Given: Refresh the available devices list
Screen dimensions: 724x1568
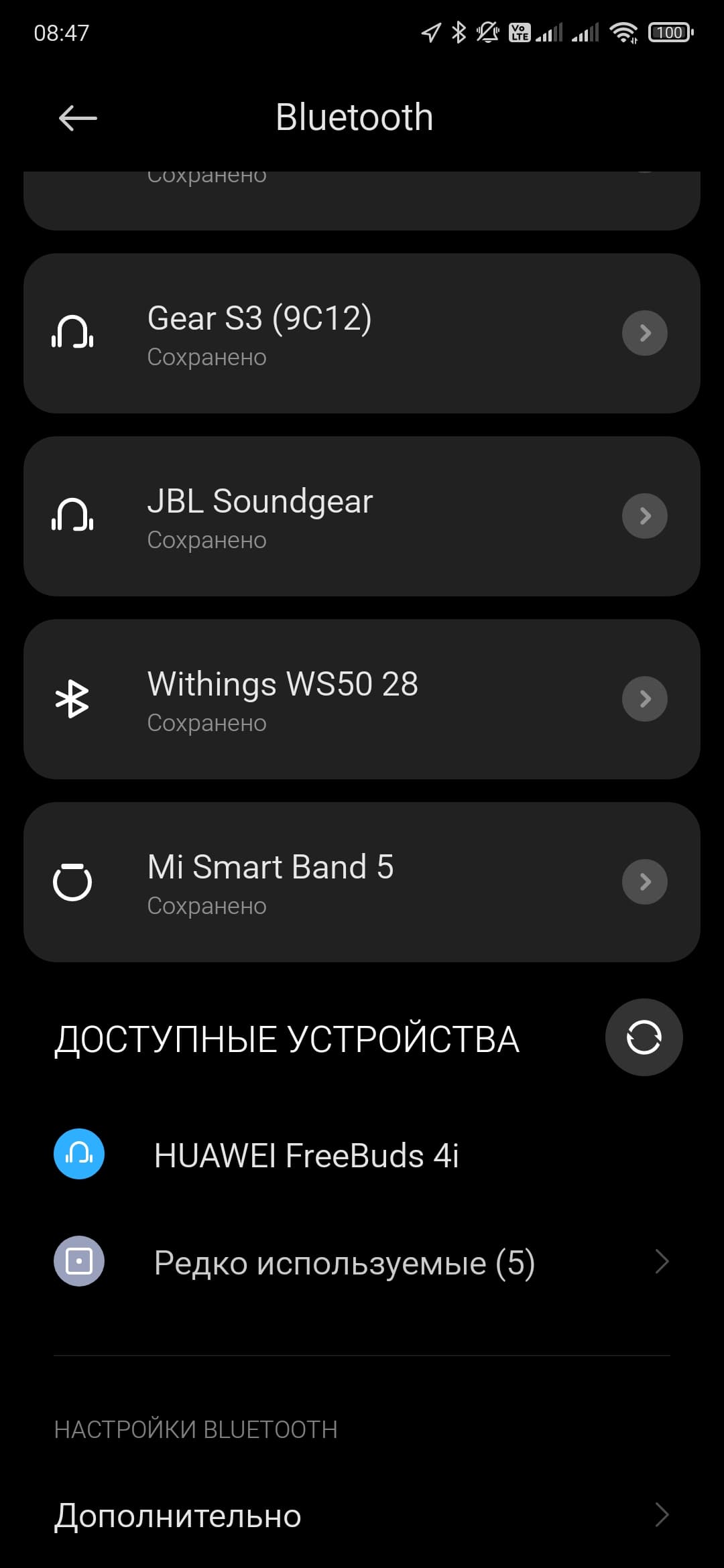Looking at the screenshot, I should 644,1037.
